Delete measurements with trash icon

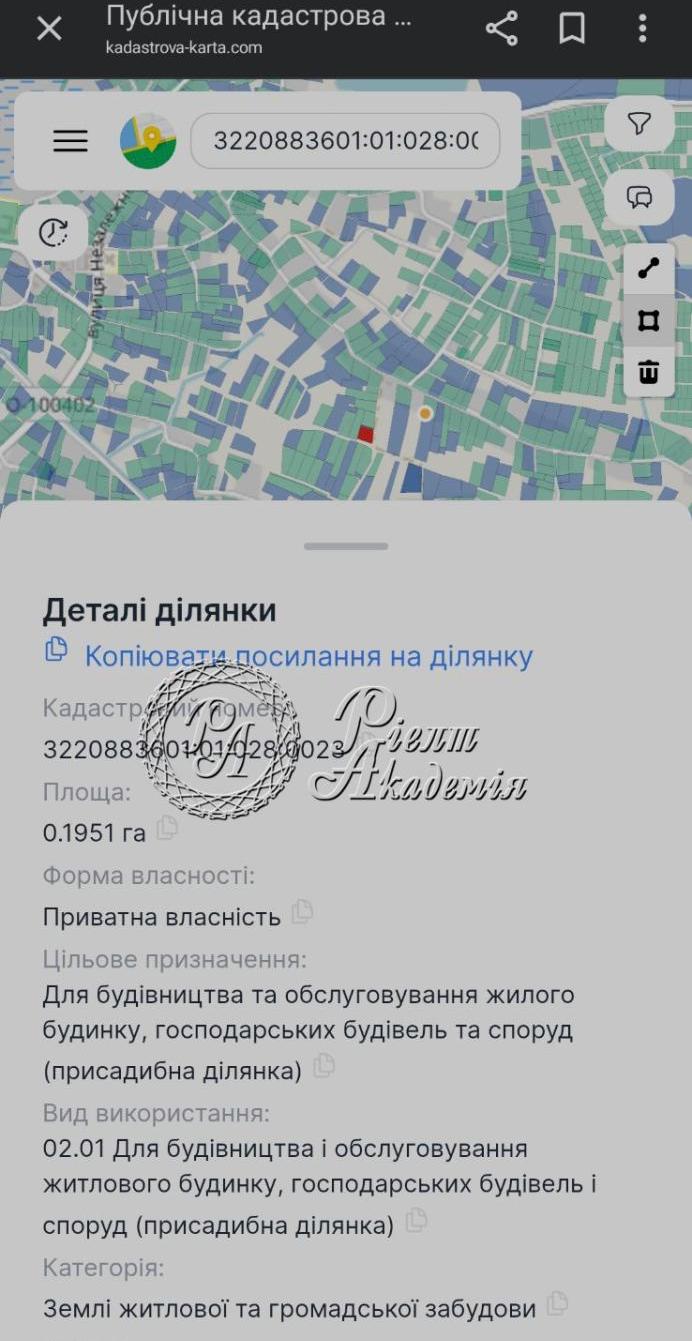(648, 373)
